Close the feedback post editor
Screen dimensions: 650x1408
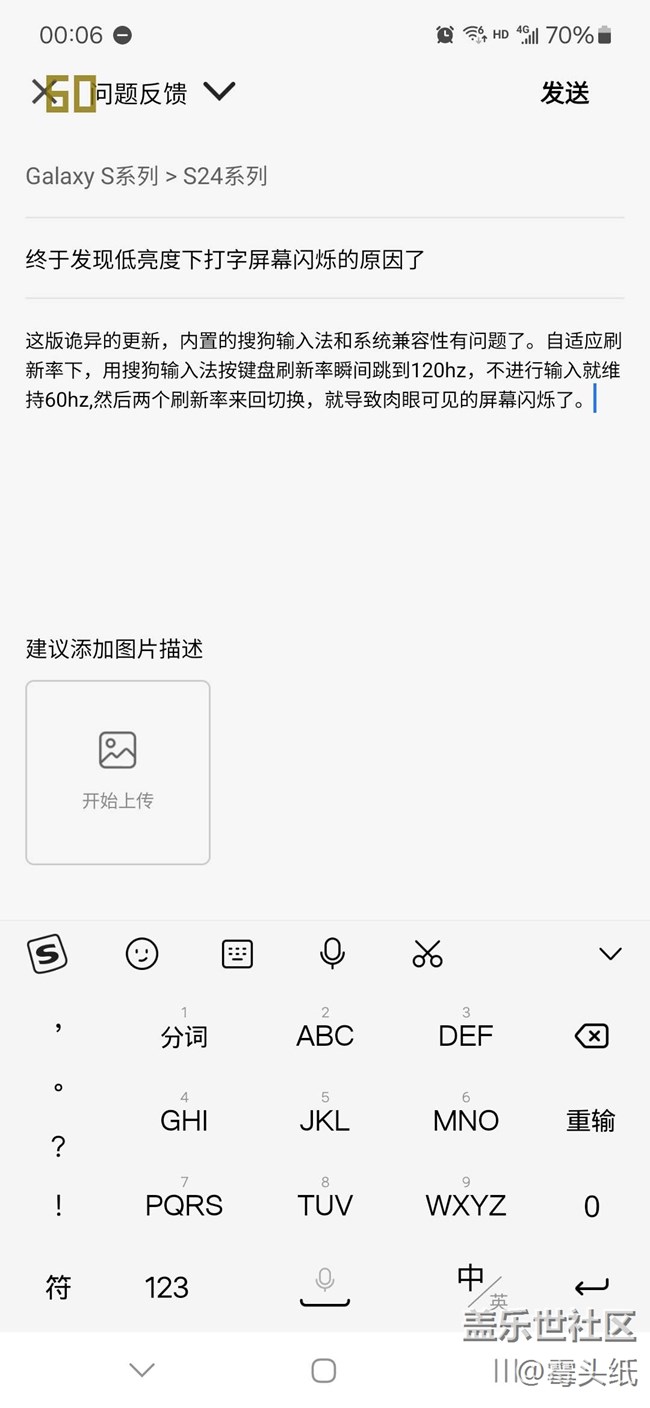[43, 93]
